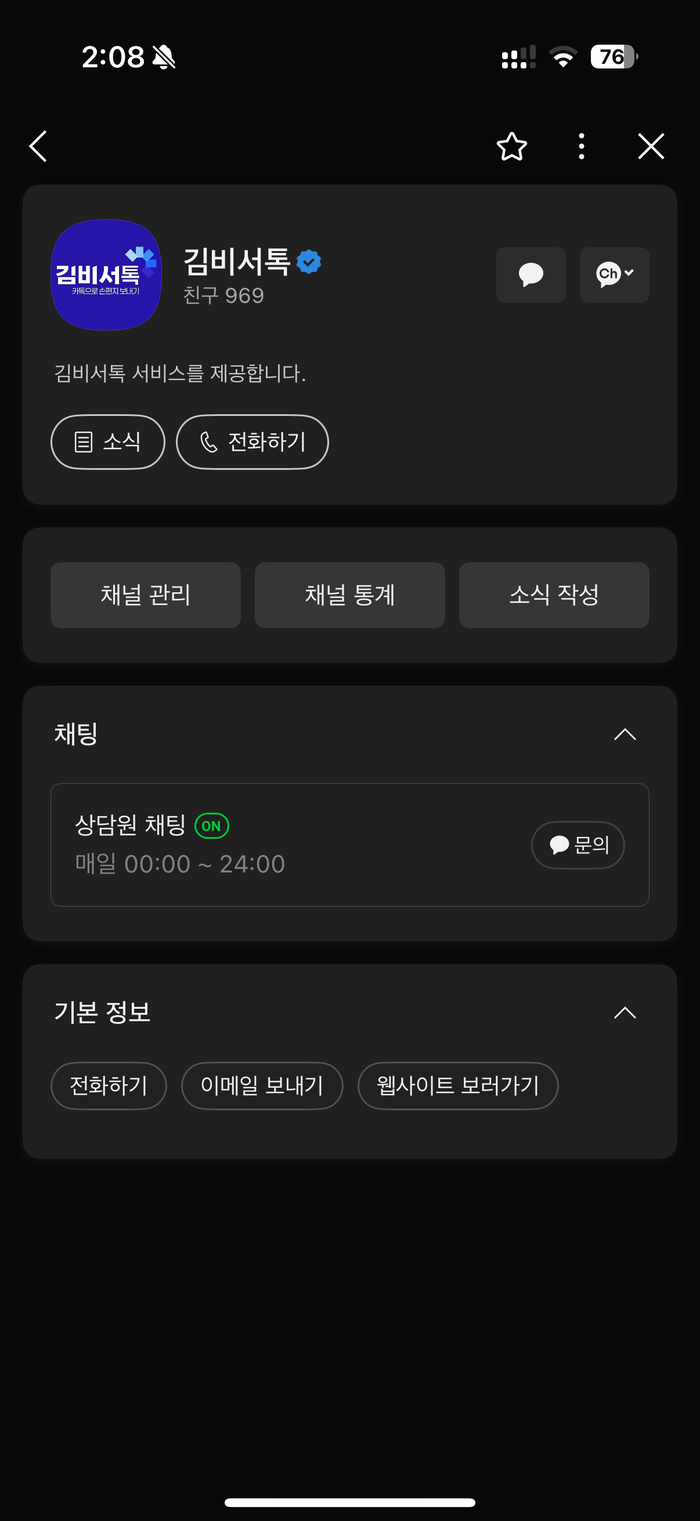The height and width of the screenshot is (1521, 700).
Task: Expand the Ch channel dropdown
Action: coord(614,275)
